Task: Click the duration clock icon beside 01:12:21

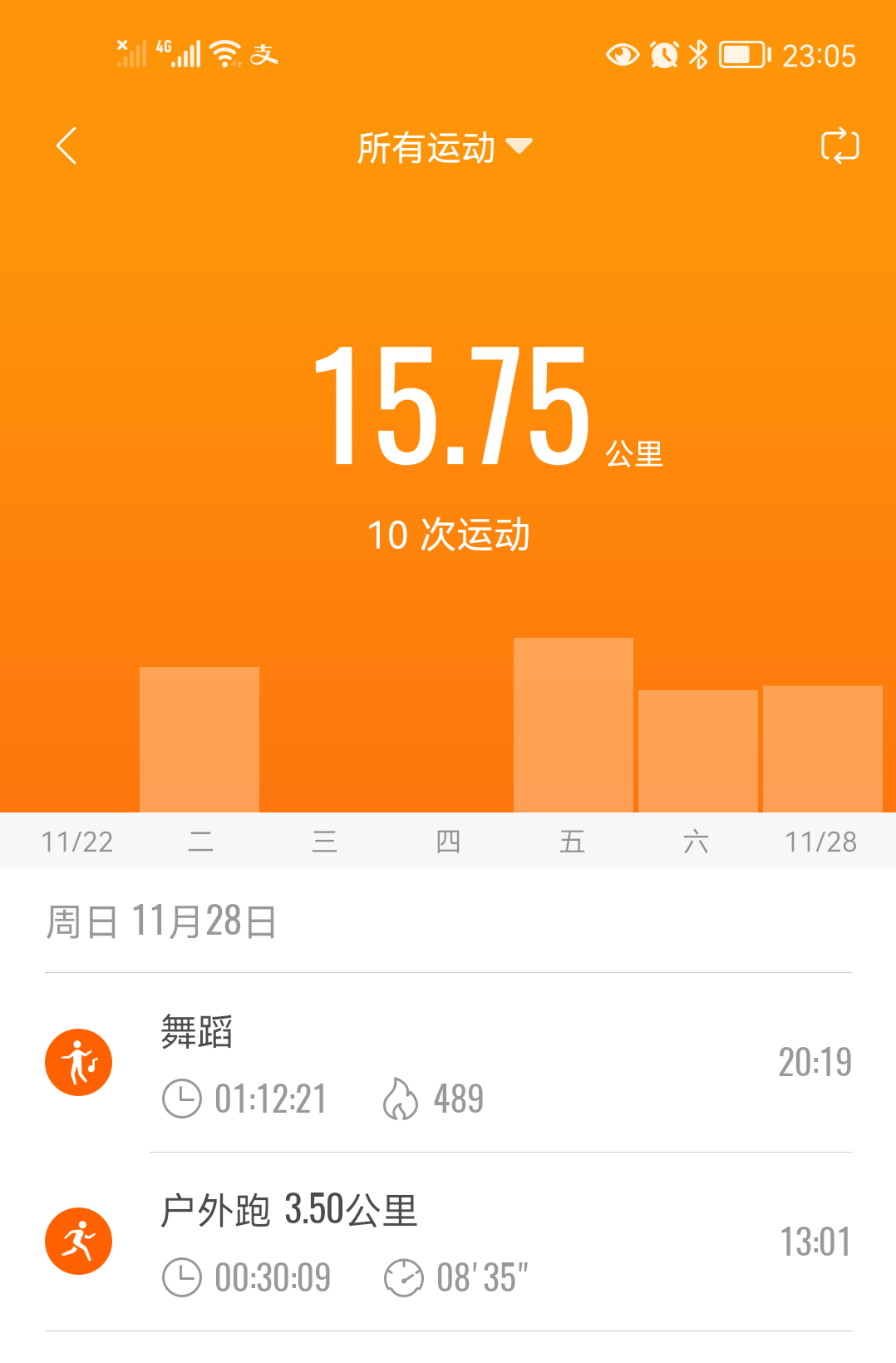Action: 180,1099
